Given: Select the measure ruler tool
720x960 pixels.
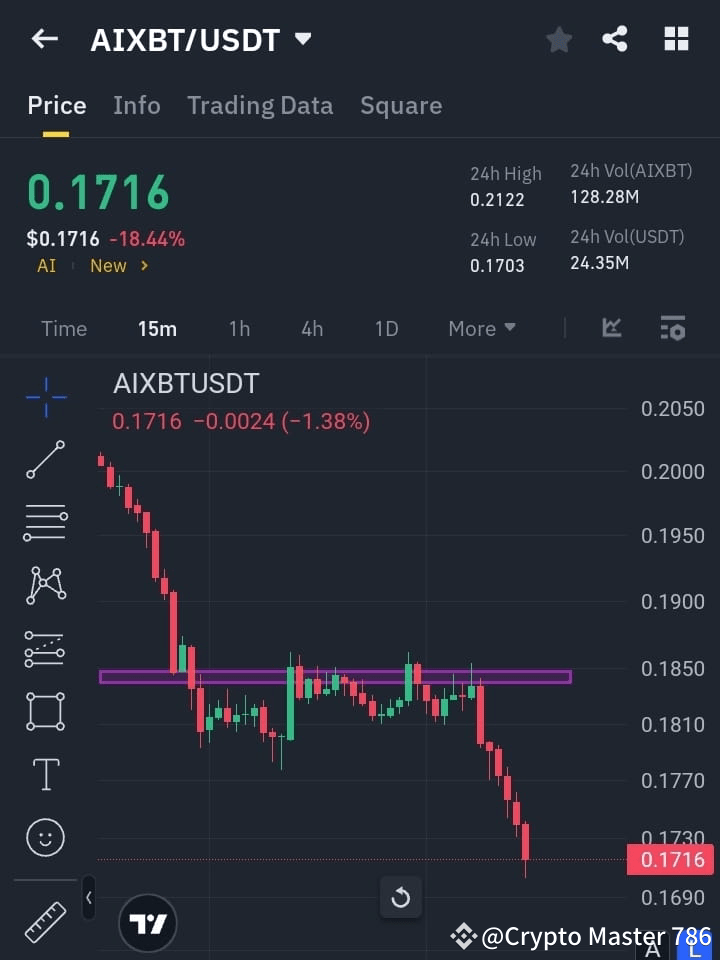Looking at the screenshot, I should tap(44, 922).
